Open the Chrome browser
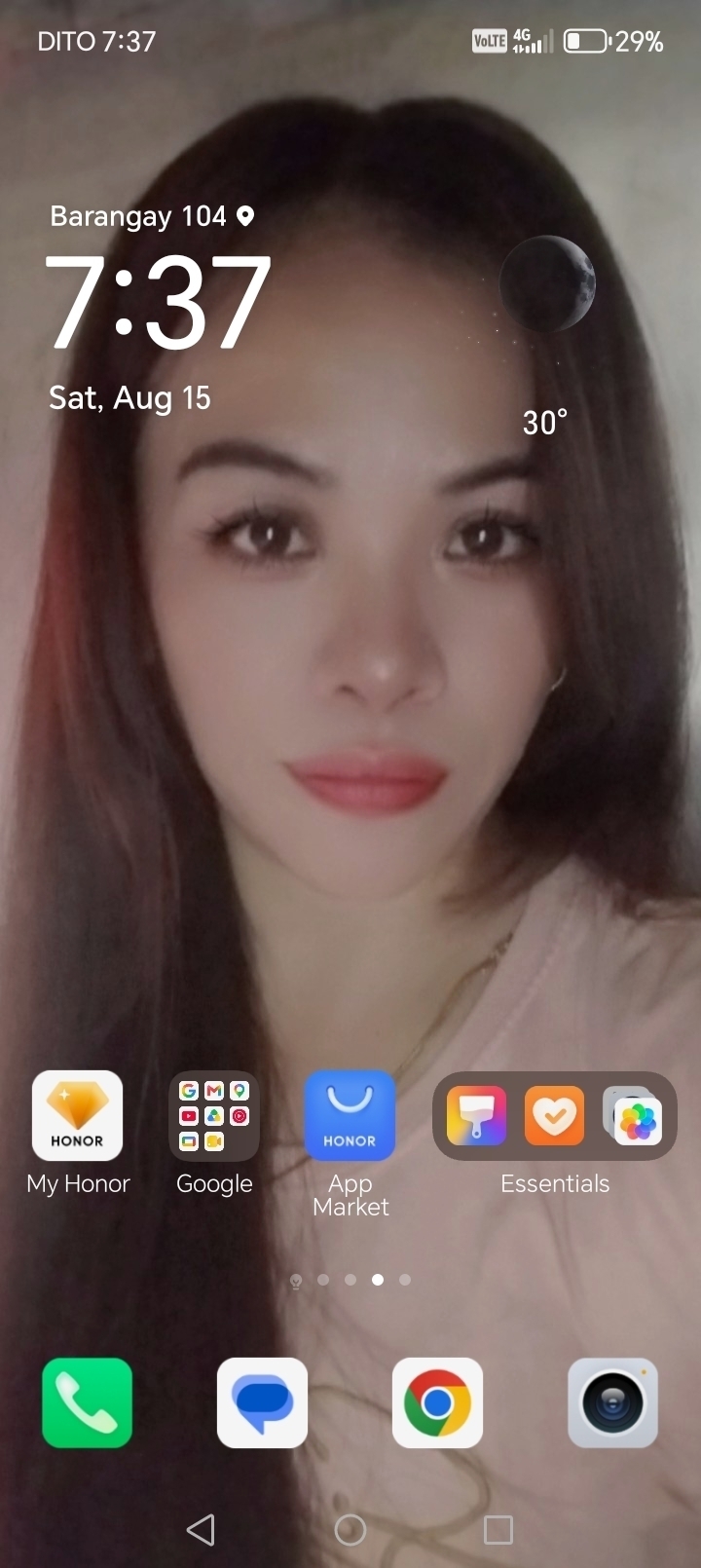Screen dimensions: 701x1568 tap(438, 1403)
